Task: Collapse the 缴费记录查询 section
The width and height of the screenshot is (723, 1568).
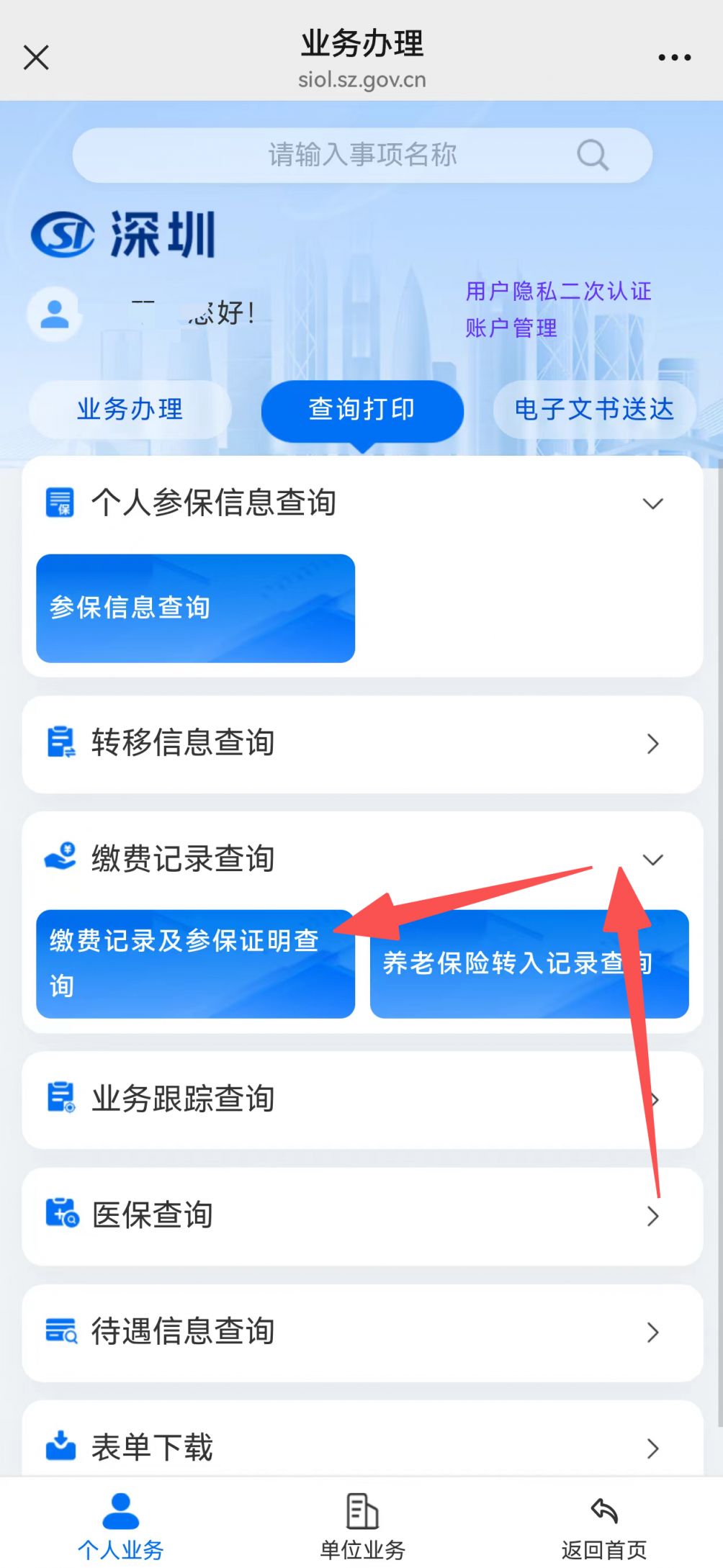Action: 652,860
